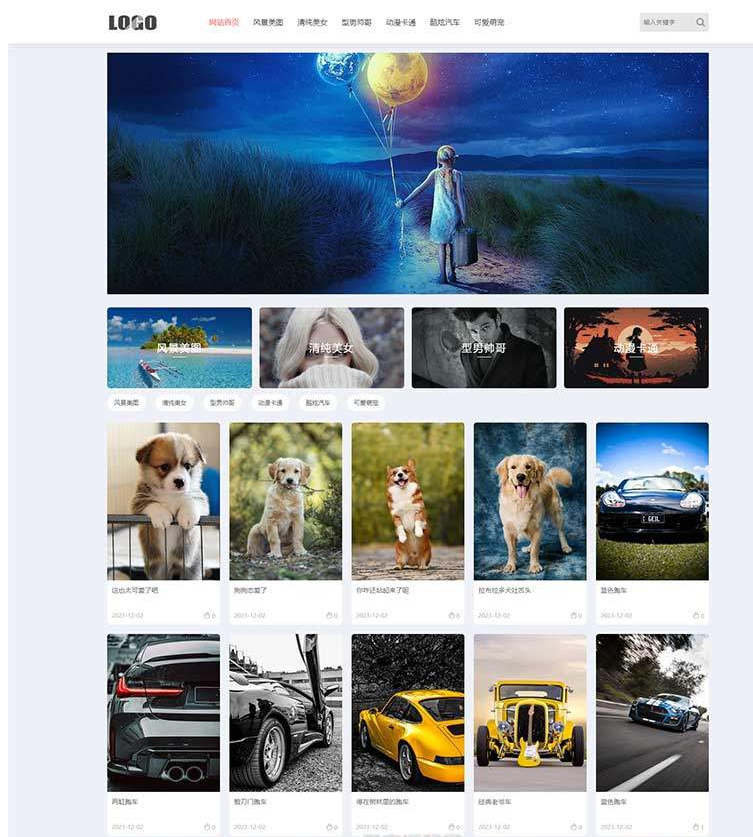Open the 剪刀门跑车 card
Viewport: 753px width, 837px height.
[285, 712]
